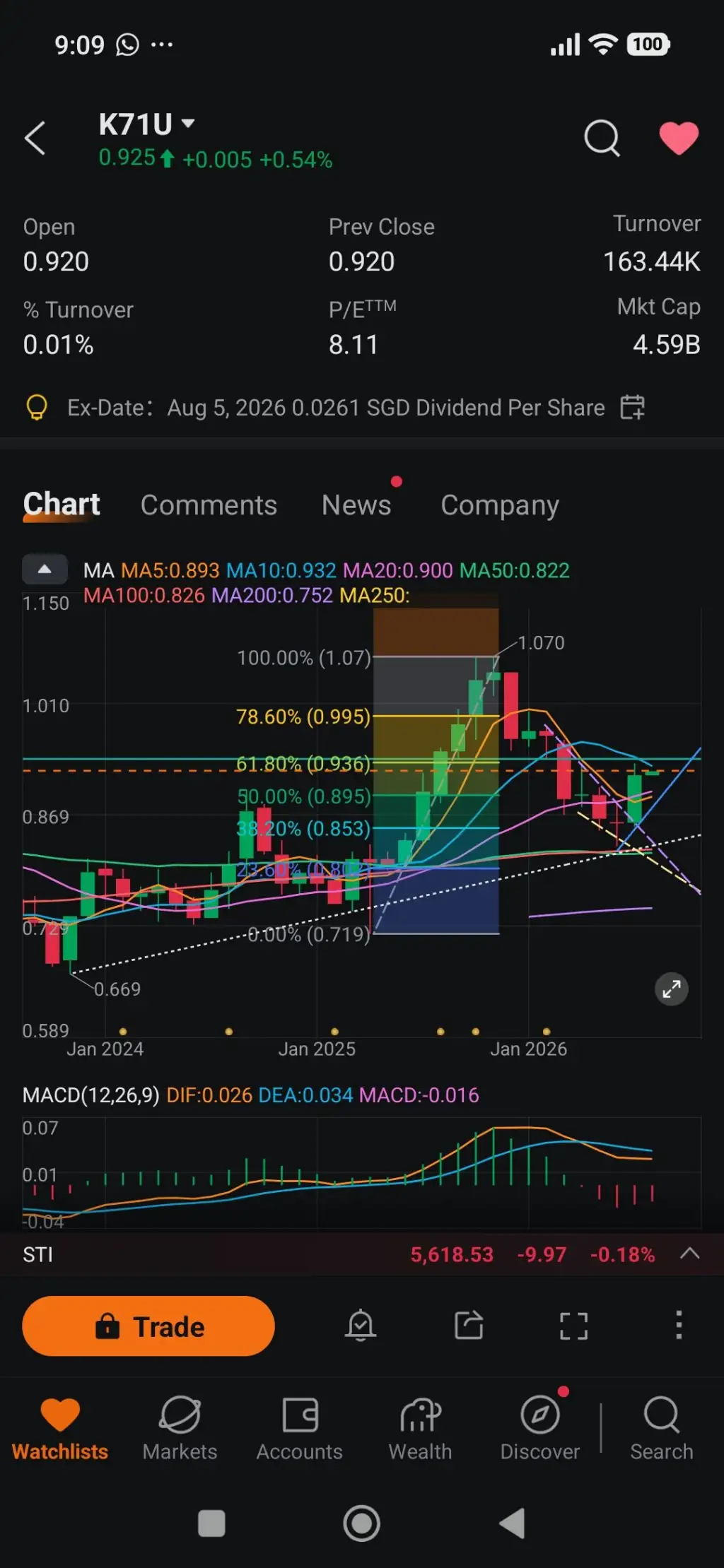
Task: Switch to the Comments tab
Action: 209,505
